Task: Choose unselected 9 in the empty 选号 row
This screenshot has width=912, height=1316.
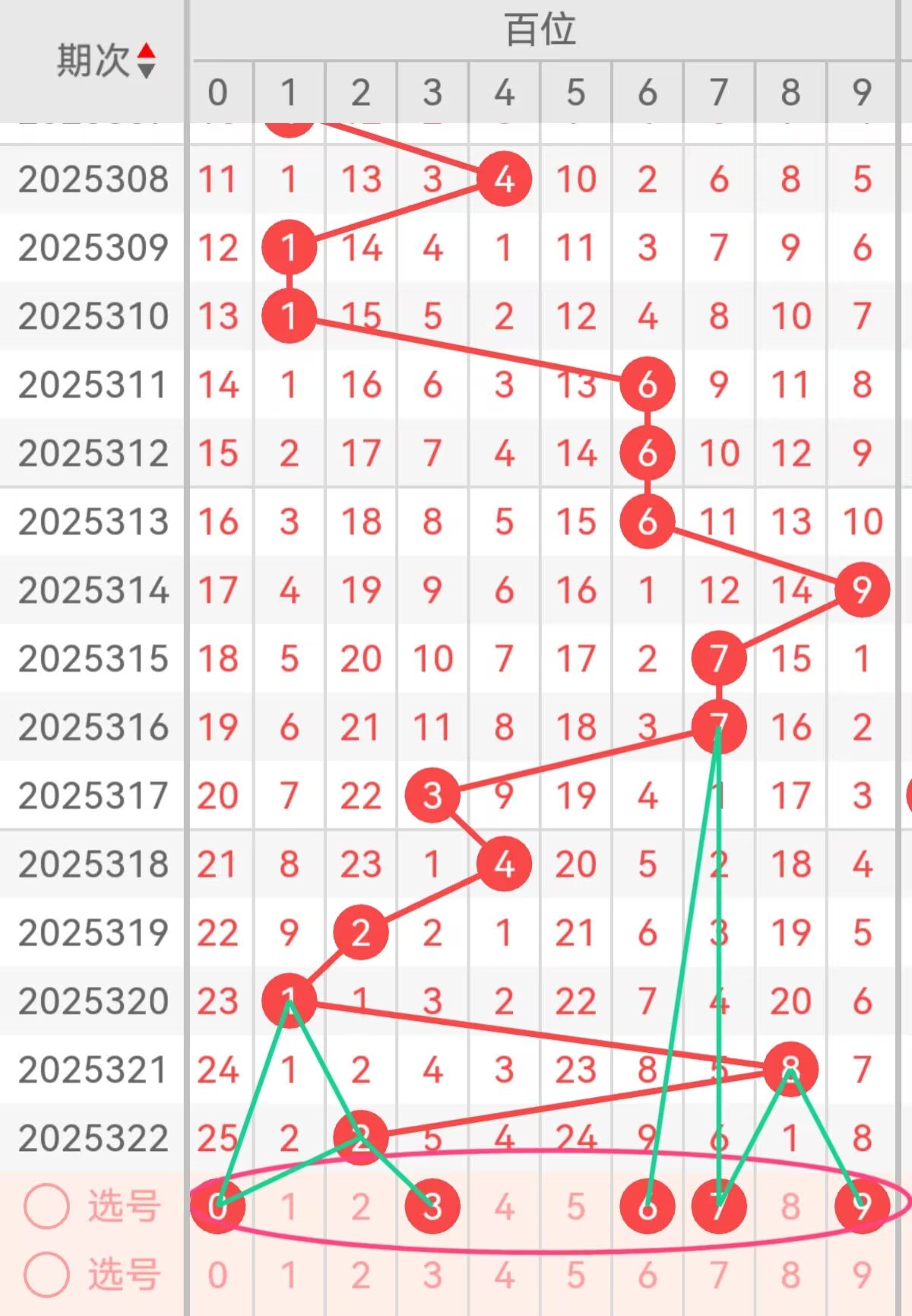Action: click(861, 1275)
